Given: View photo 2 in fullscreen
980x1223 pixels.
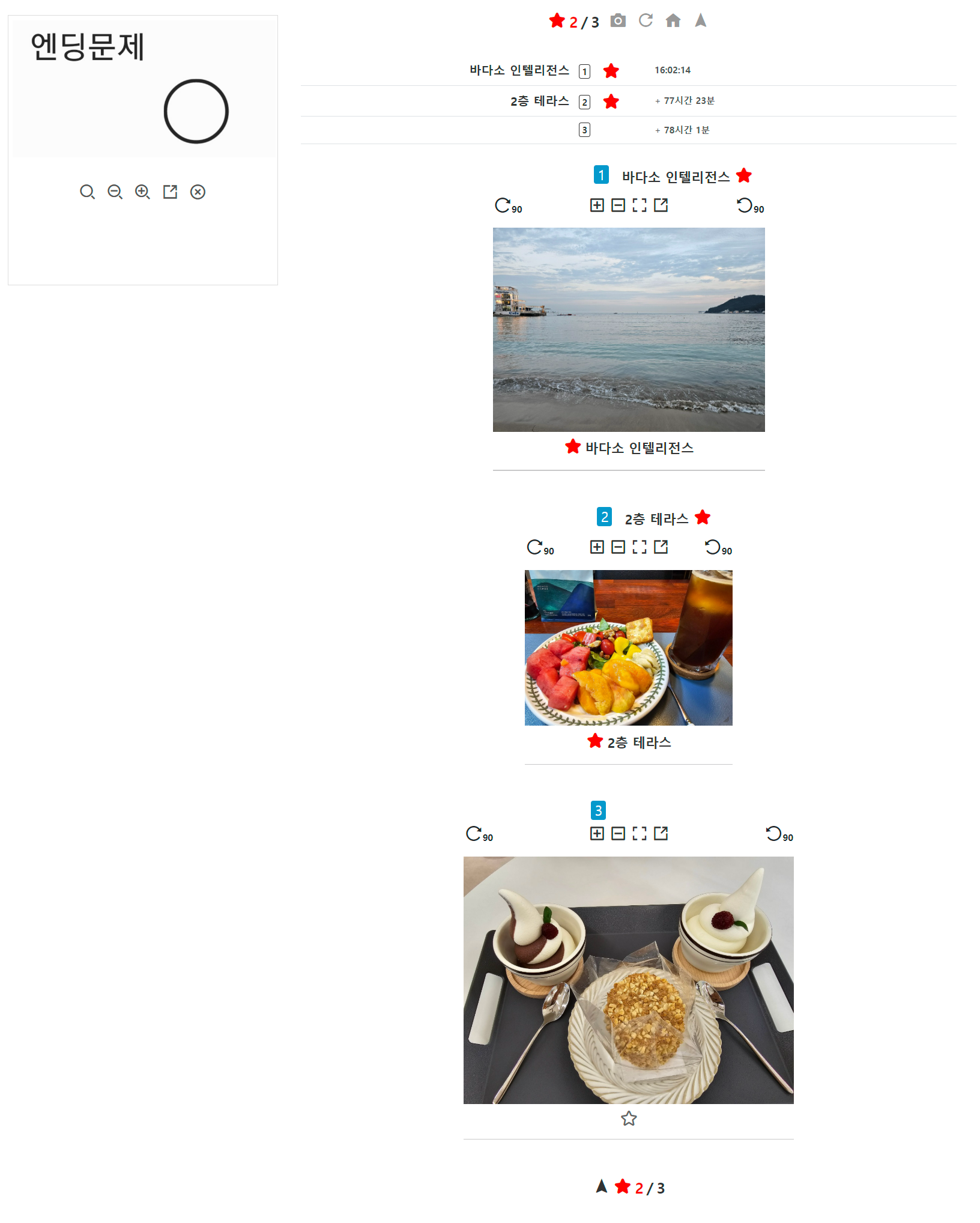Looking at the screenshot, I should pos(640,547).
